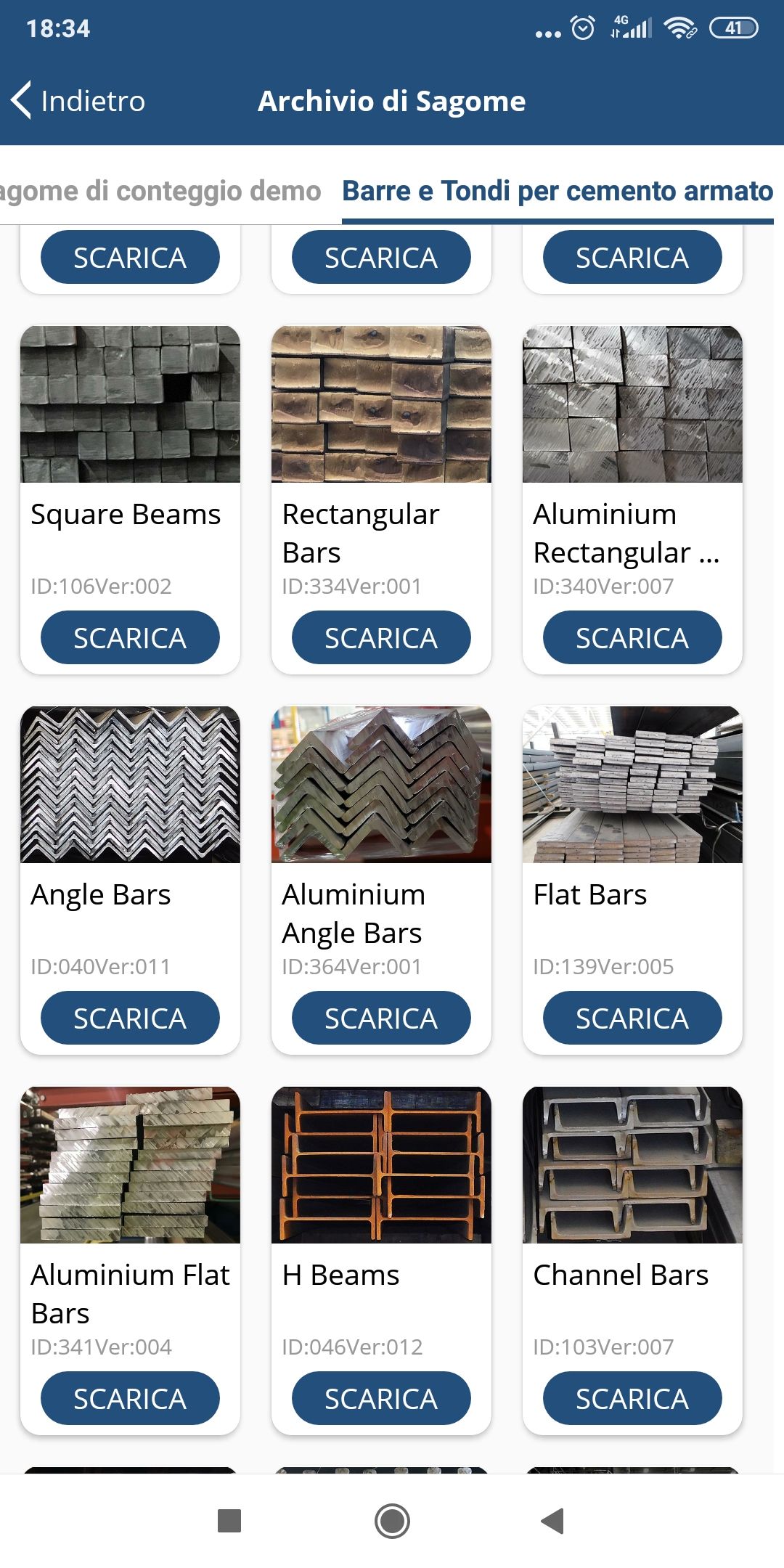Image resolution: width=784 pixels, height=1568 pixels.
Task: Download Aluminium Rectangular template
Action: point(632,637)
